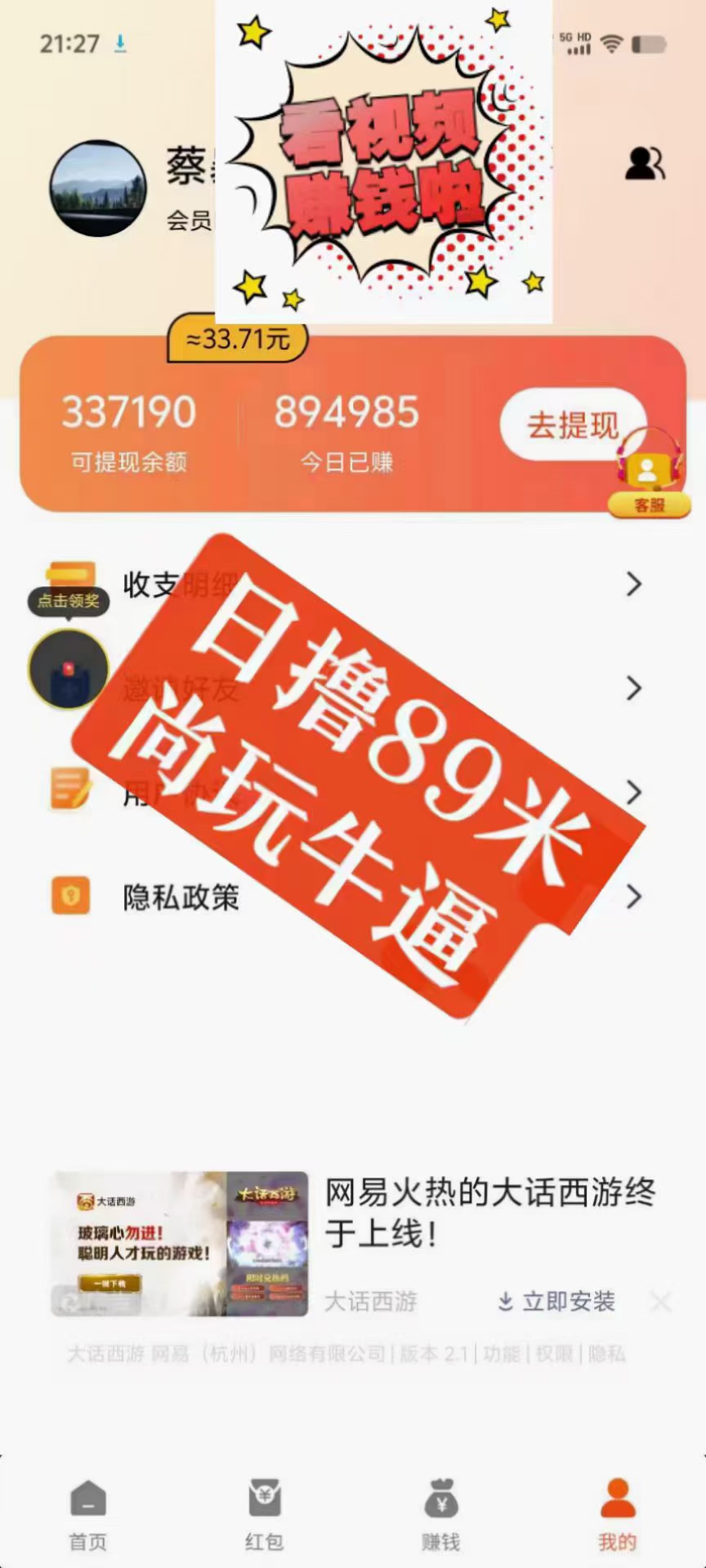Image resolution: width=706 pixels, height=1568 pixels.
Task: Dismiss the 大话西游 ad with X
Action: [x=661, y=1302]
